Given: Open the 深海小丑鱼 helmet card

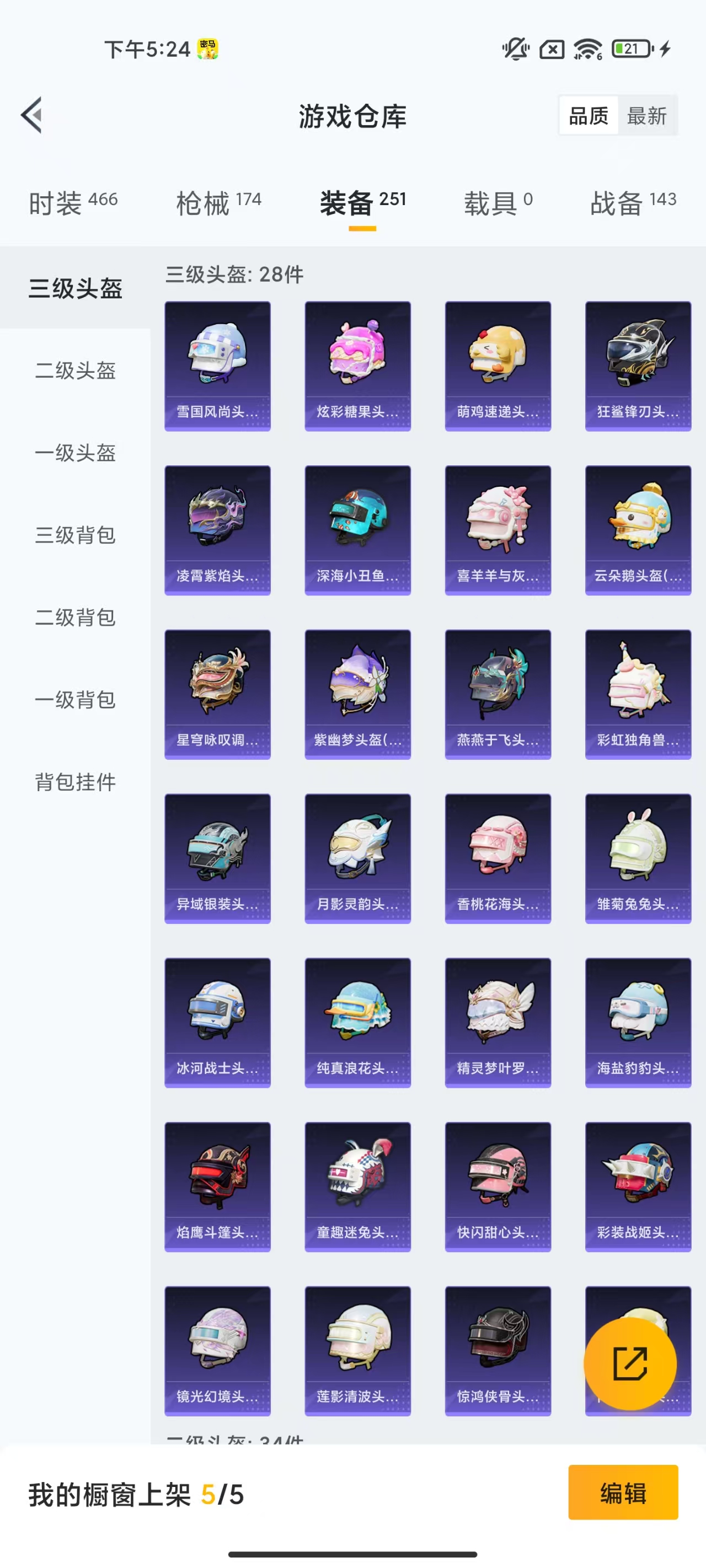Looking at the screenshot, I should coord(357,530).
